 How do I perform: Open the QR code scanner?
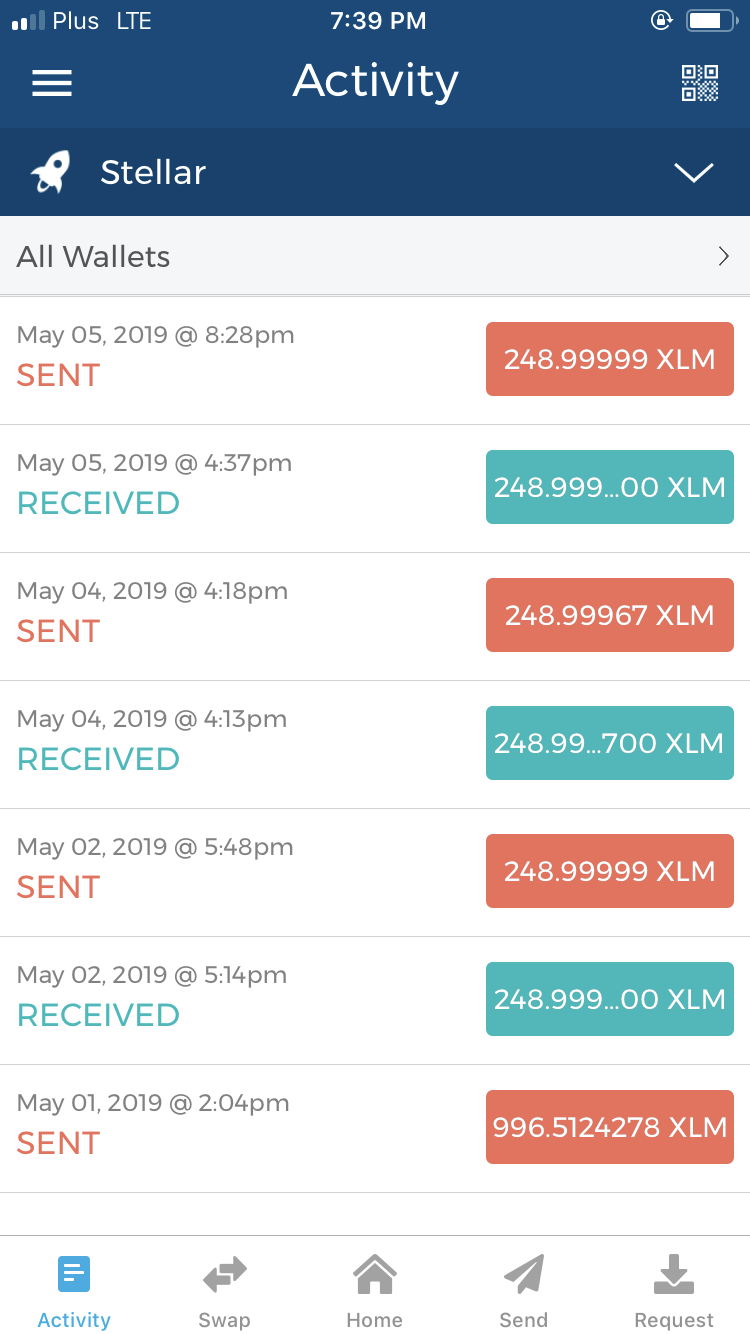click(x=699, y=83)
